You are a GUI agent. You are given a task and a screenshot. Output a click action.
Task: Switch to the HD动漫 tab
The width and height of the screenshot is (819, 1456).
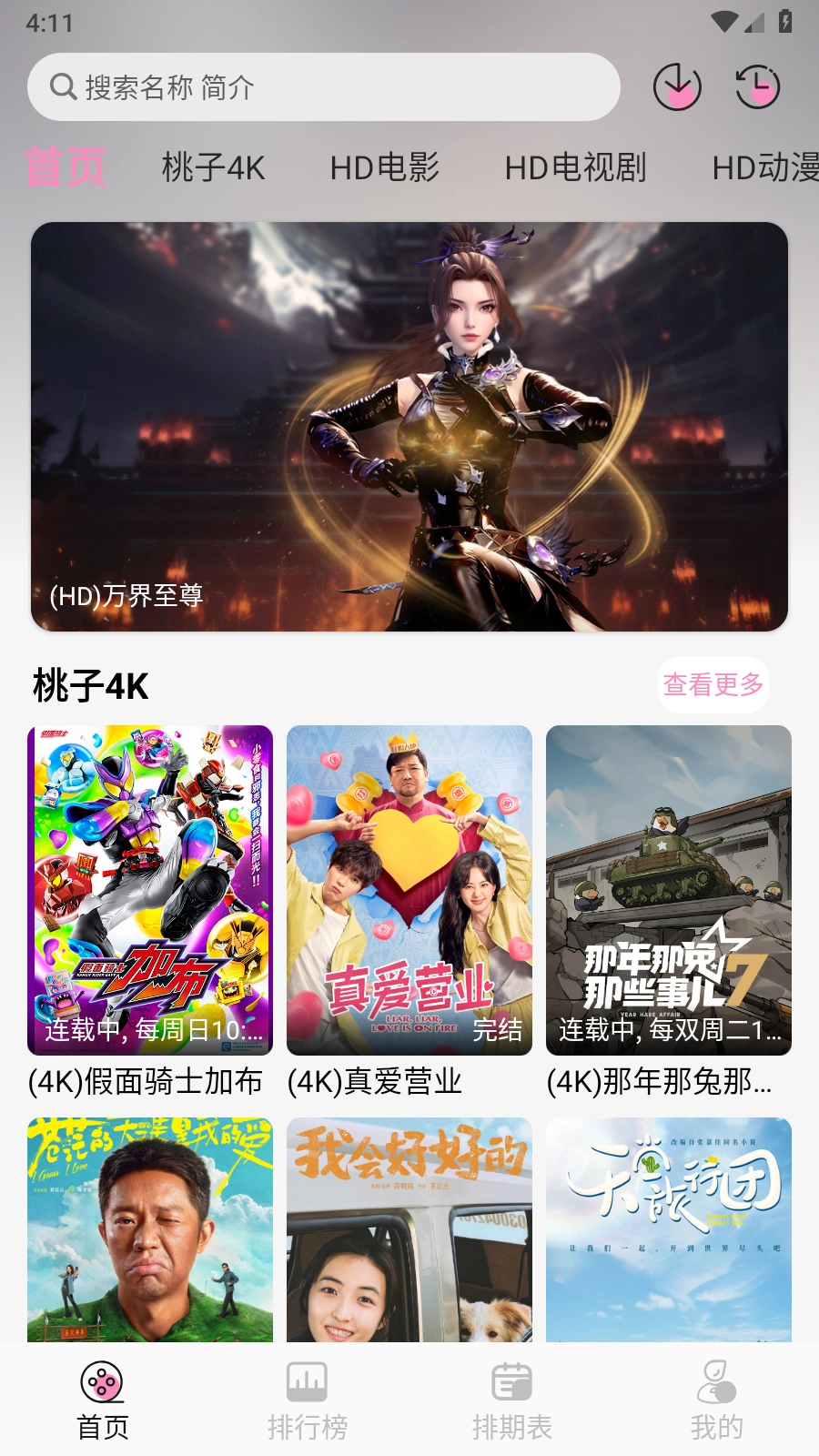coord(764,168)
